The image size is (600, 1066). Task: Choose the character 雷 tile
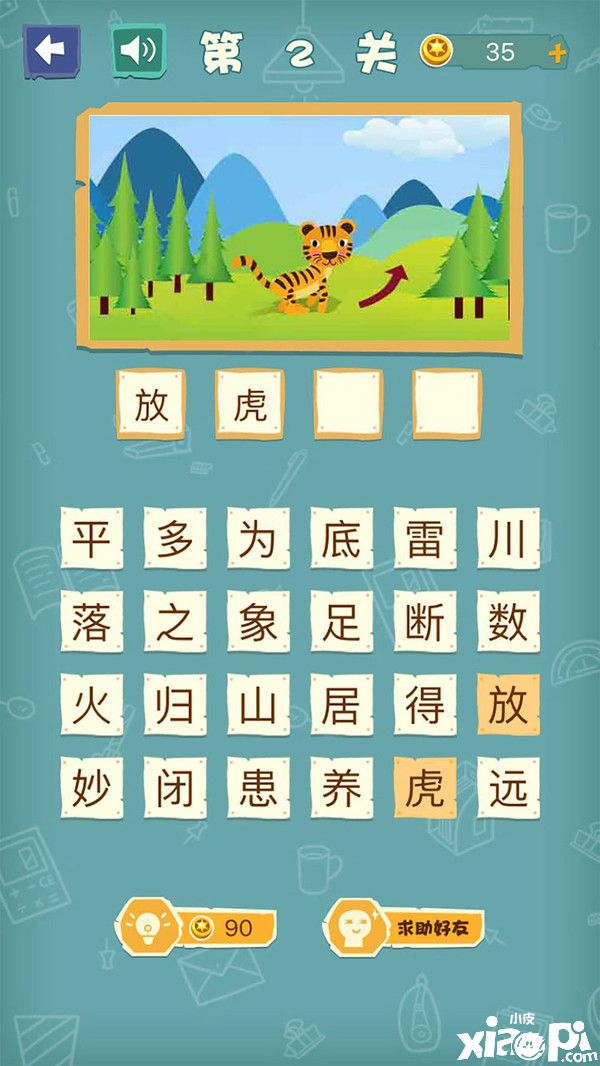click(x=424, y=538)
